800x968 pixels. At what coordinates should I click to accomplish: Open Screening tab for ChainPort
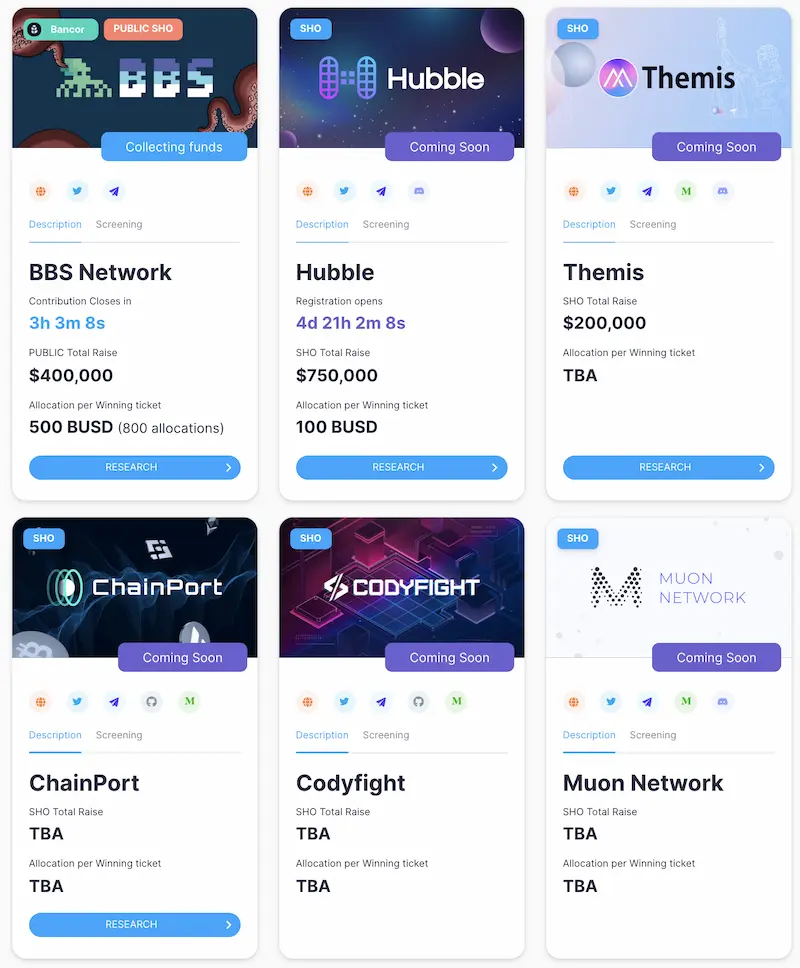click(119, 735)
